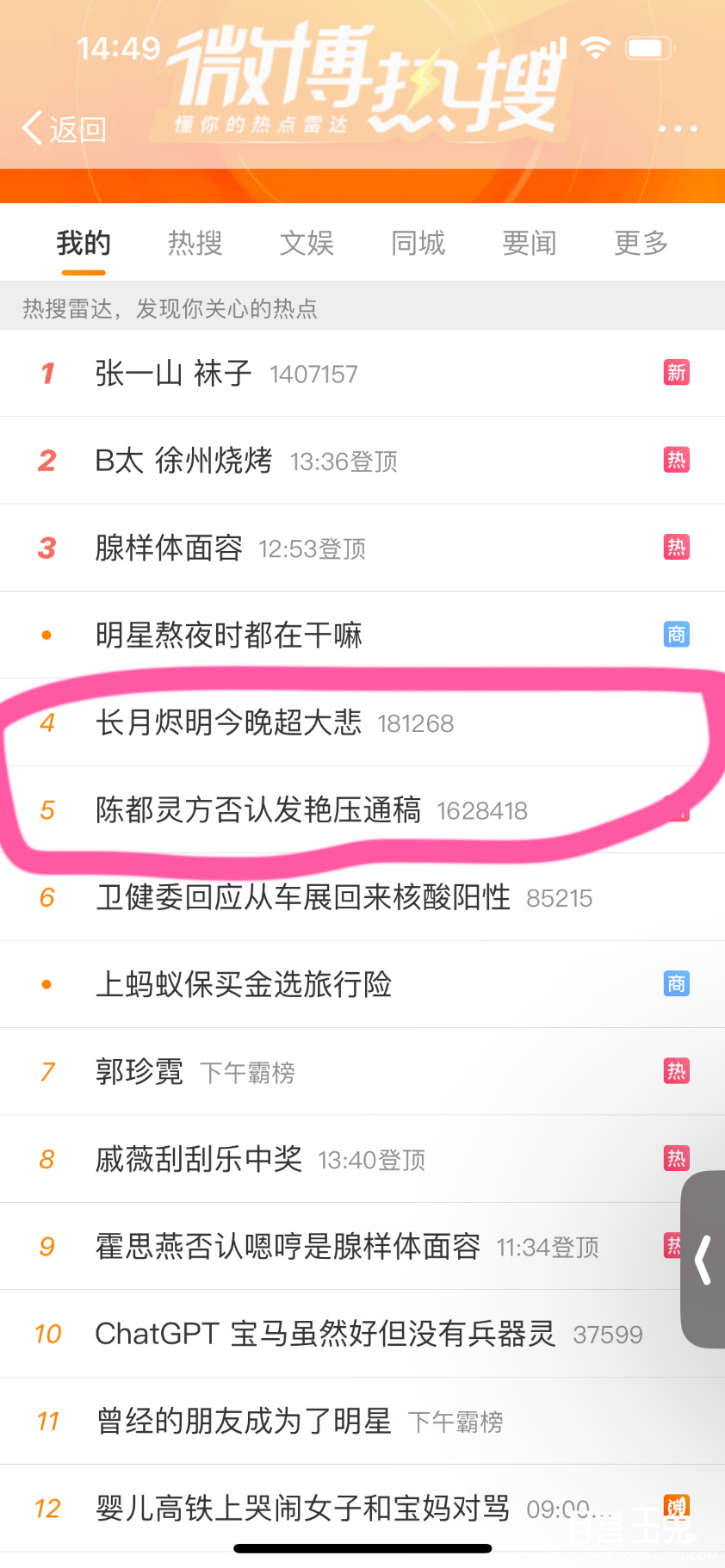The image size is (725, 1568).
Task: Switch to the 热搜 tab
Action: (195, 244)
